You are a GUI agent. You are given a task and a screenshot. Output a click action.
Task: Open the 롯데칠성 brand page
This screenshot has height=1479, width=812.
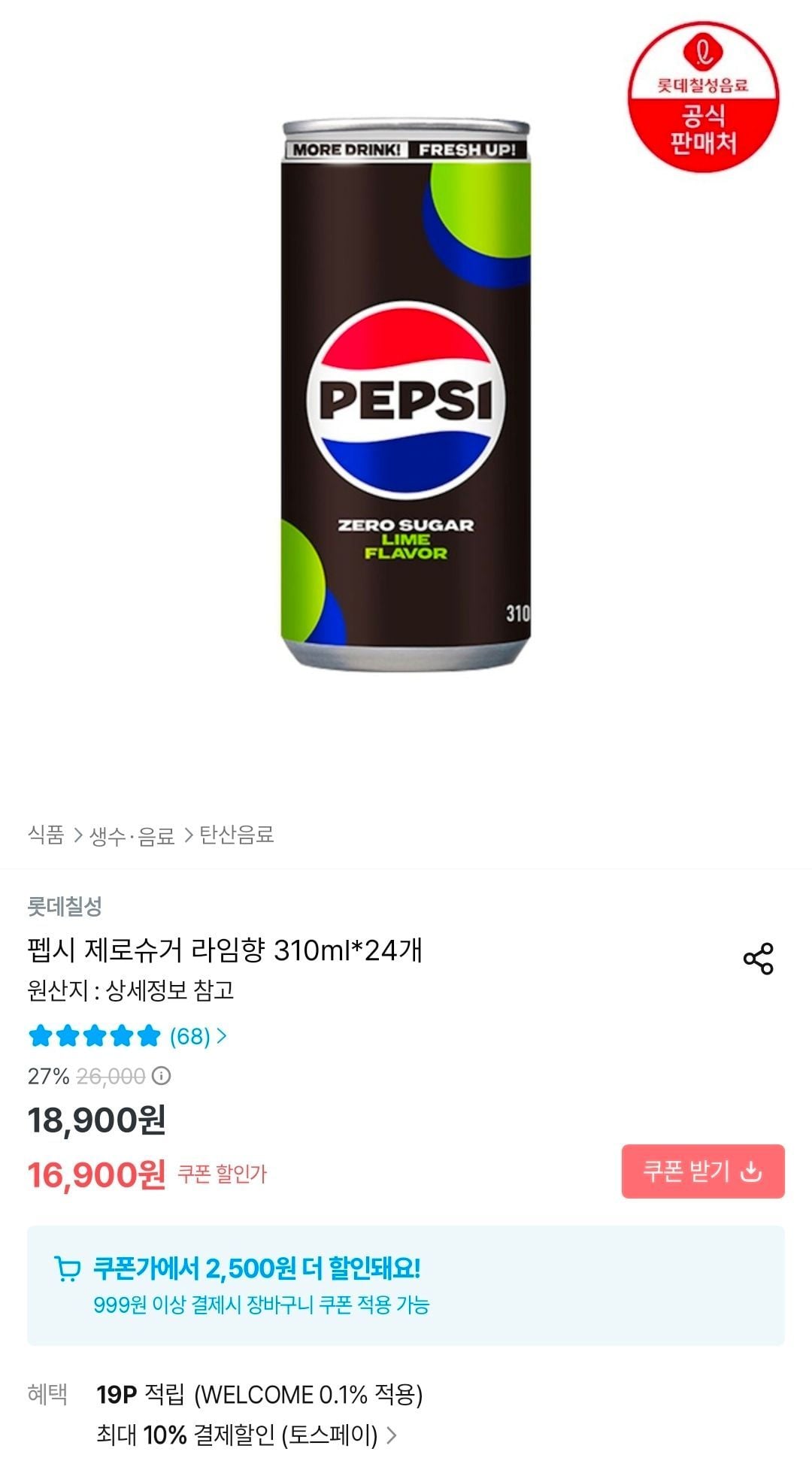[x=65, y=906]
